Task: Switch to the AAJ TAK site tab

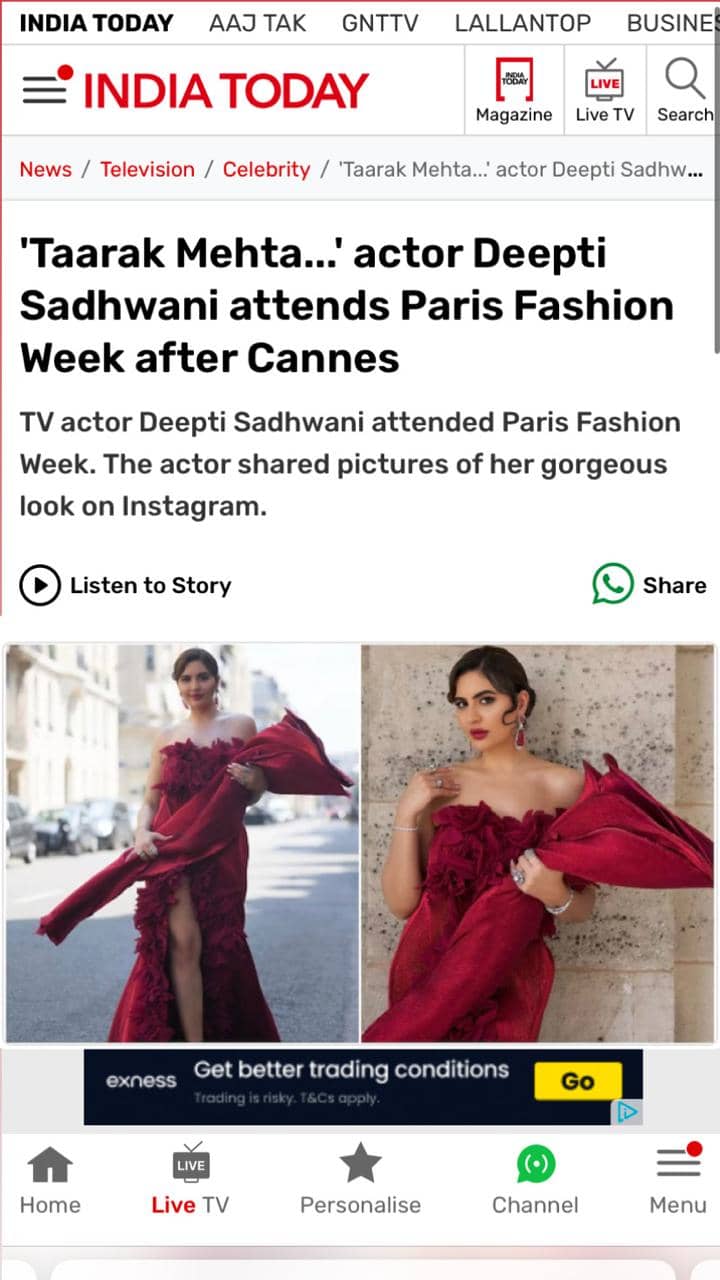Action: [x=258, y=22]
